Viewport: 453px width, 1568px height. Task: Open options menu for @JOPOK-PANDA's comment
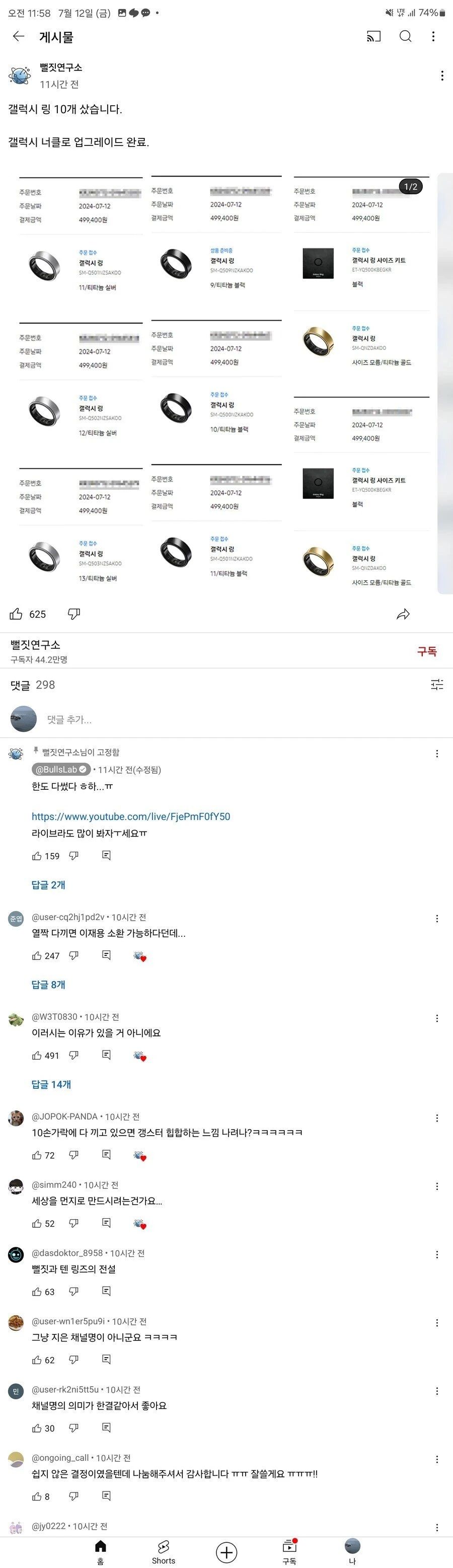pos(436,1118)
